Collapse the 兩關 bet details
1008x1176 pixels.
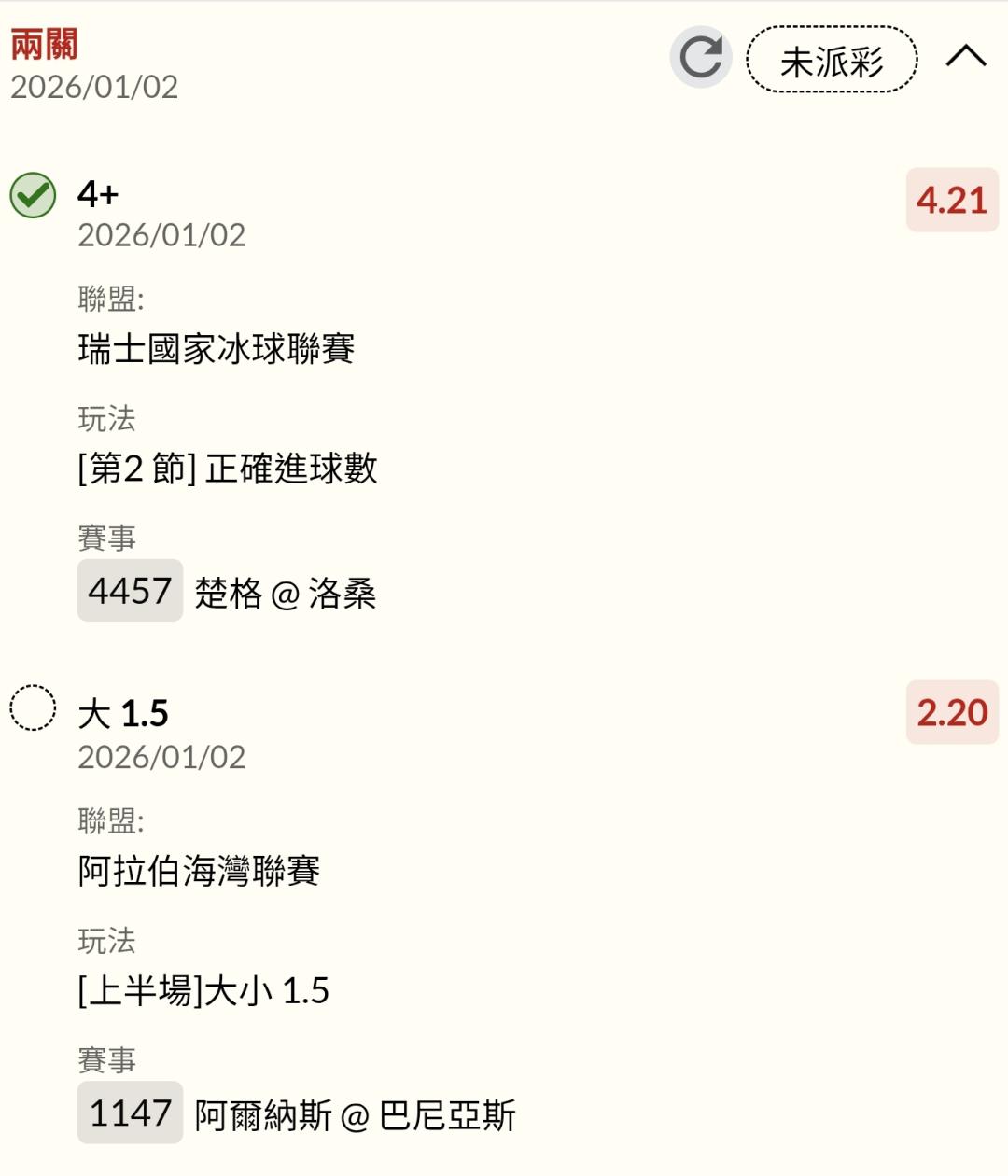click(966, 58)
